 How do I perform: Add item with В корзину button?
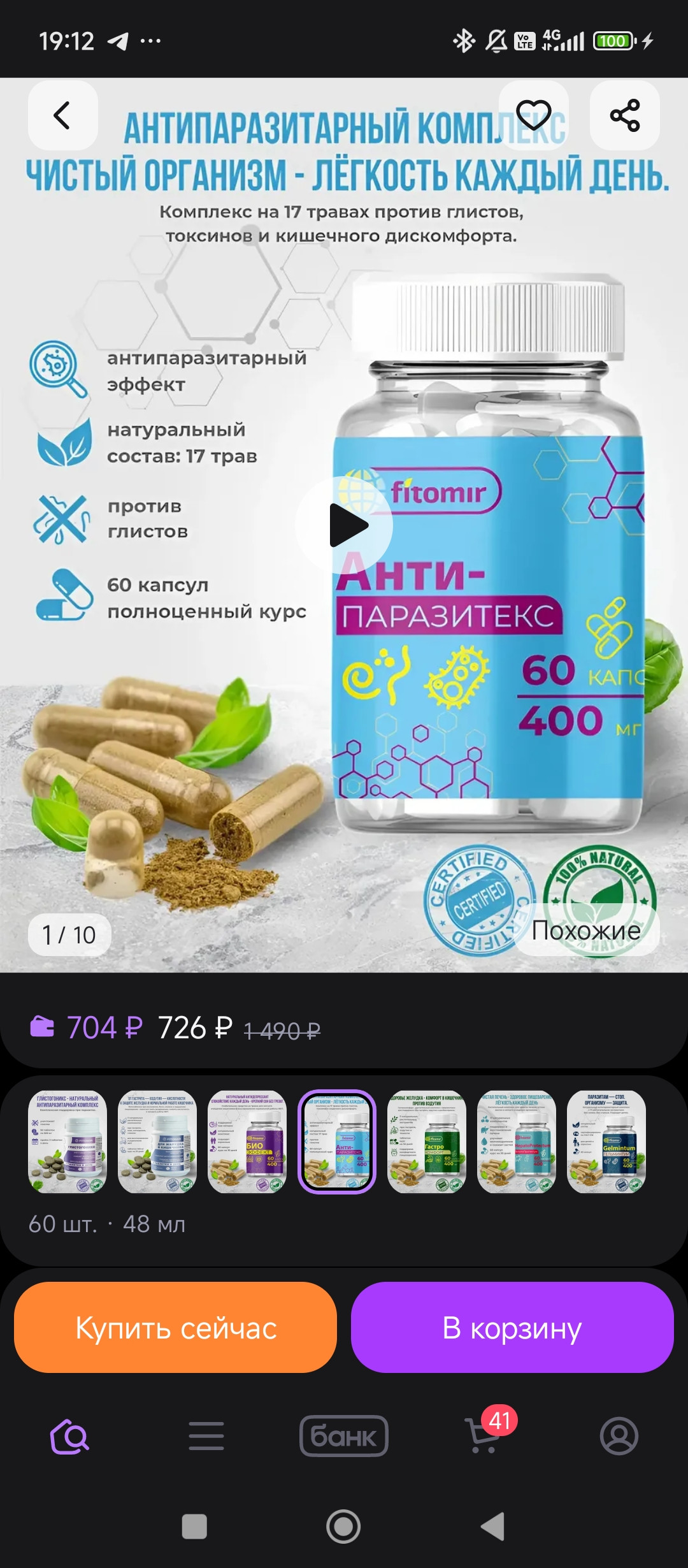pyautogui.click(x=512, y=1328)
